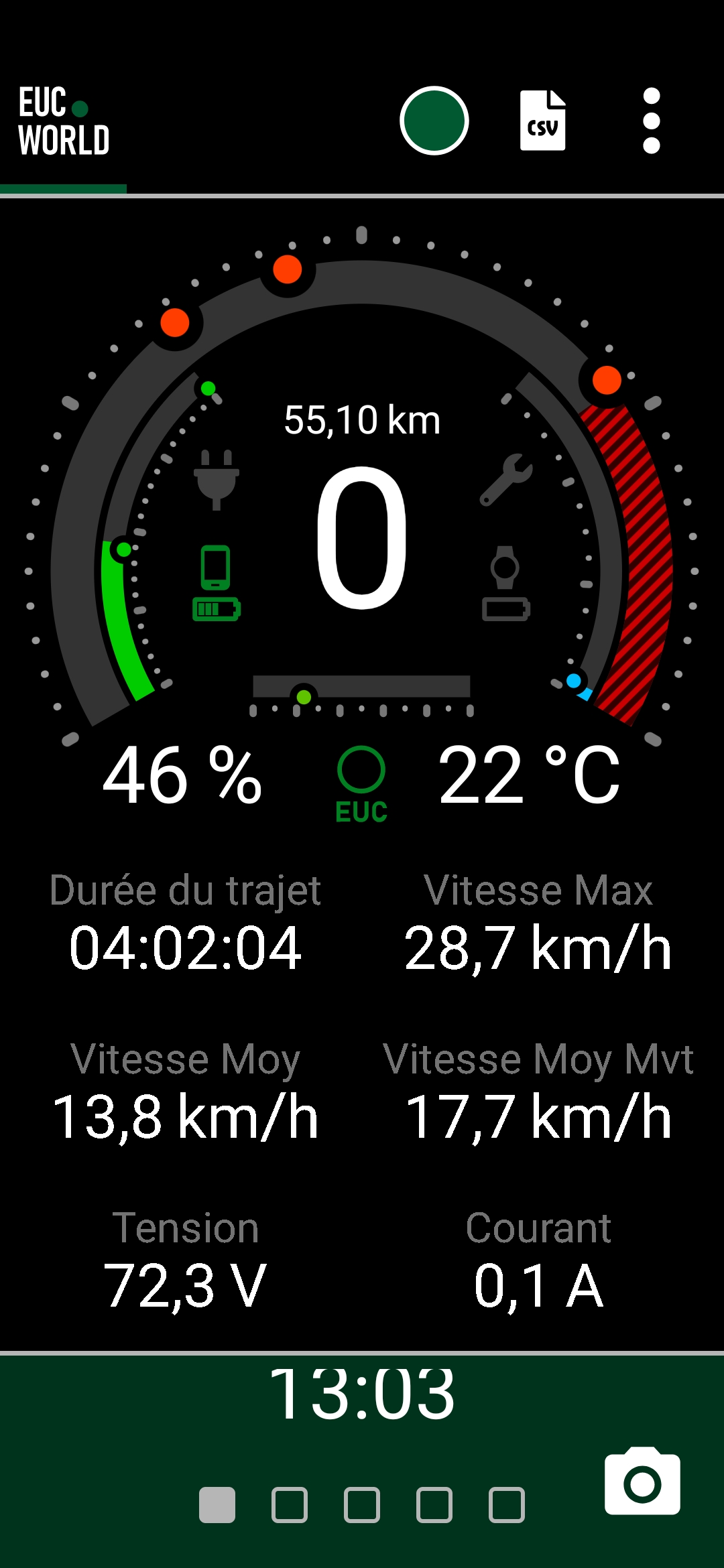This screenshot has height=1568, width=724.
Task: Go to the fifth page indicator square
Action: 507,1505
